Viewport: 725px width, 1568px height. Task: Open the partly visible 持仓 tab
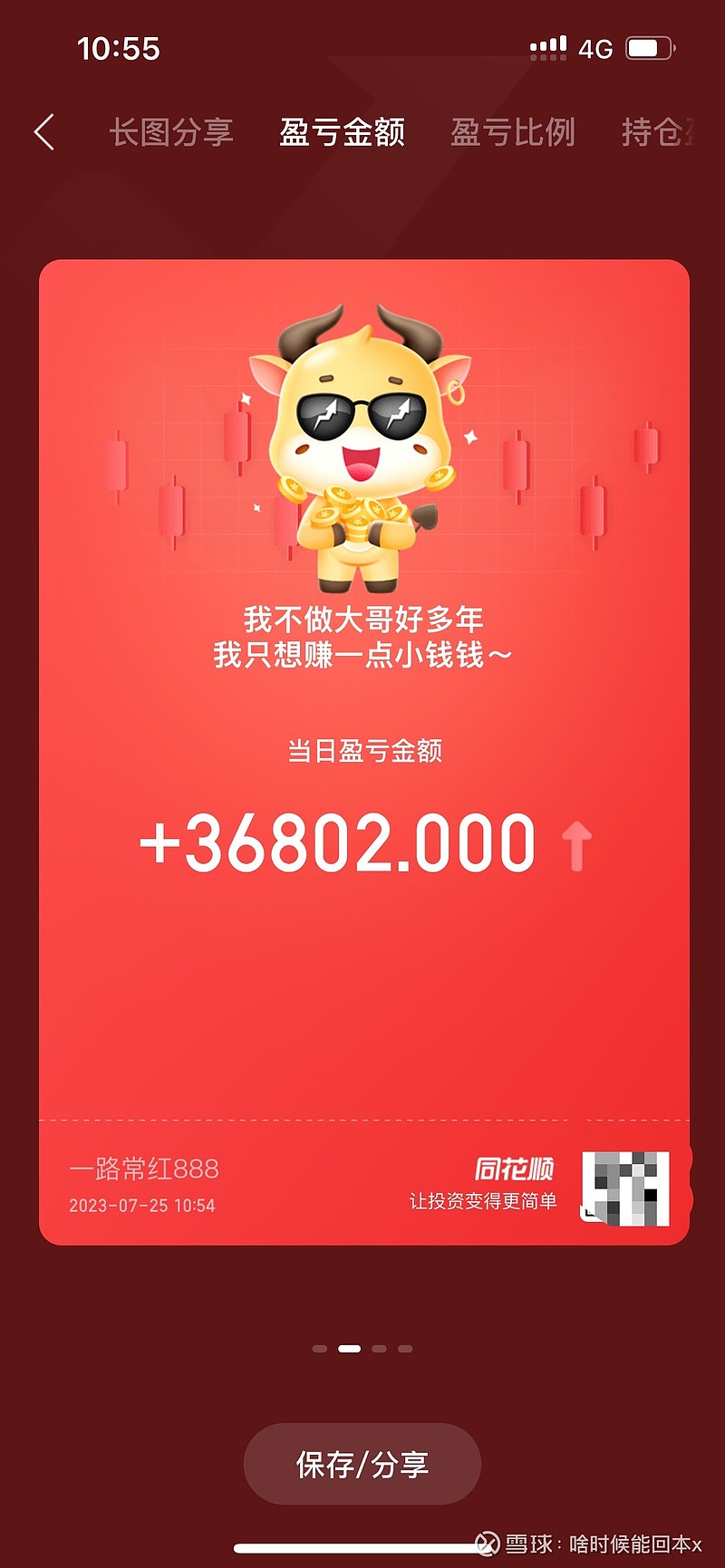(x=658, y=132)
